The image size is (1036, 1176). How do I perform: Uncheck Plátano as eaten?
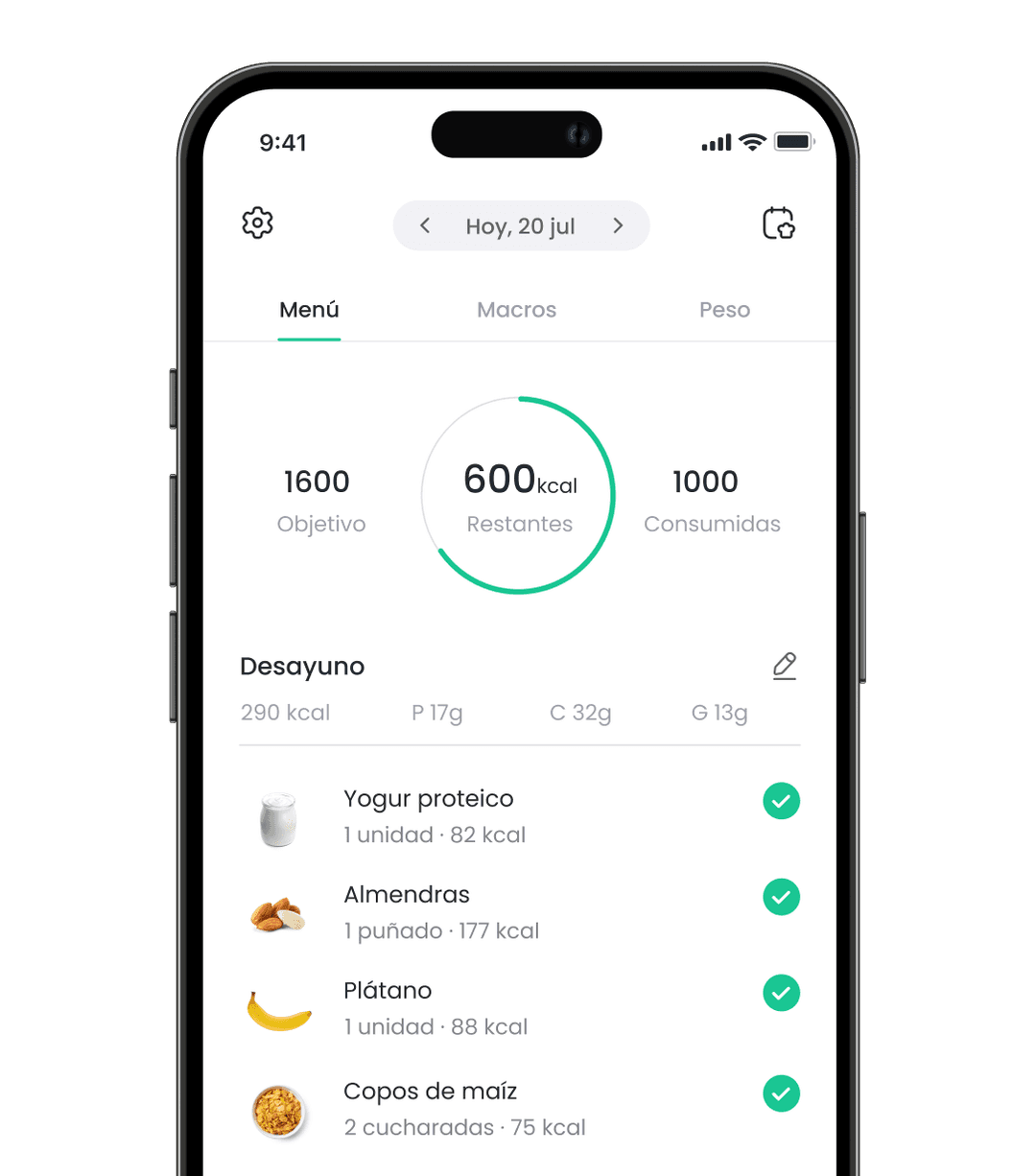click(x=781, y=993)
